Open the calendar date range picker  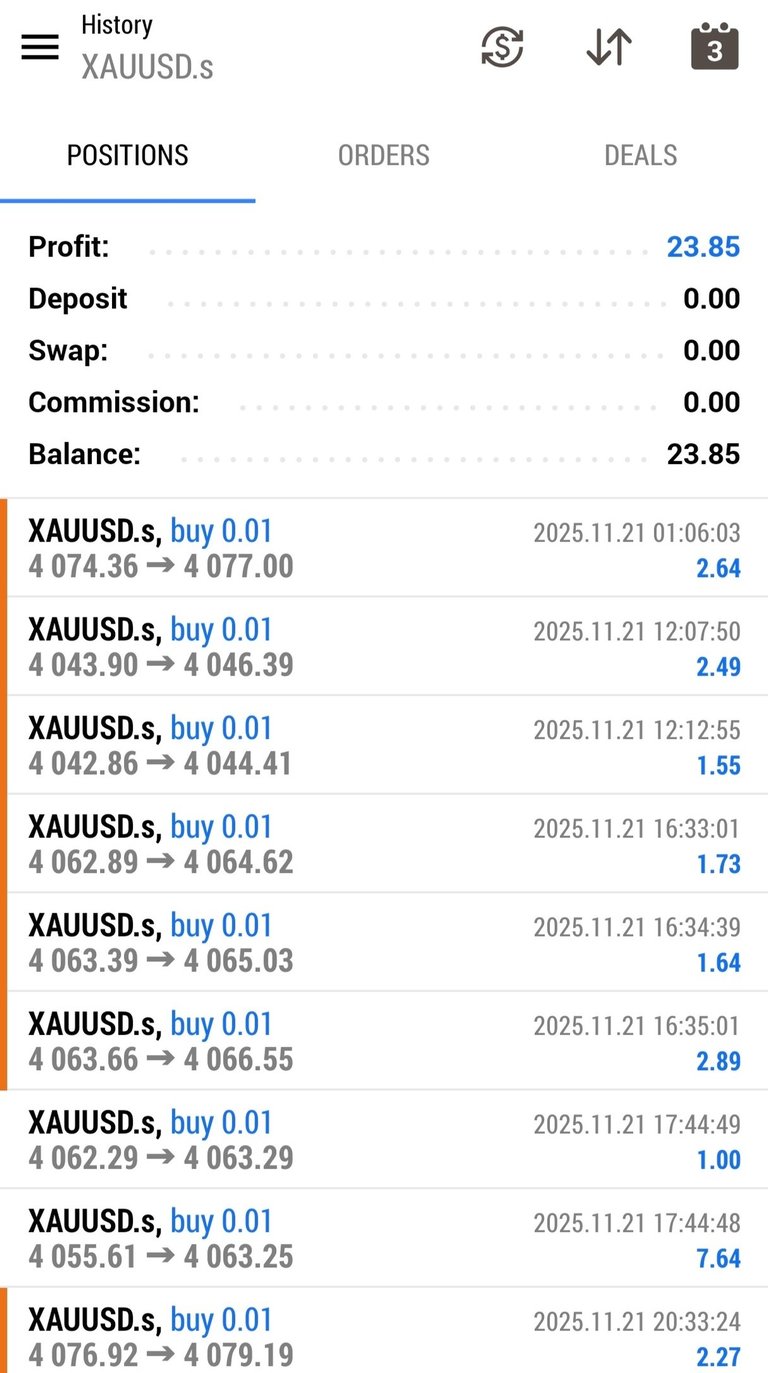[x=714, y=47]
